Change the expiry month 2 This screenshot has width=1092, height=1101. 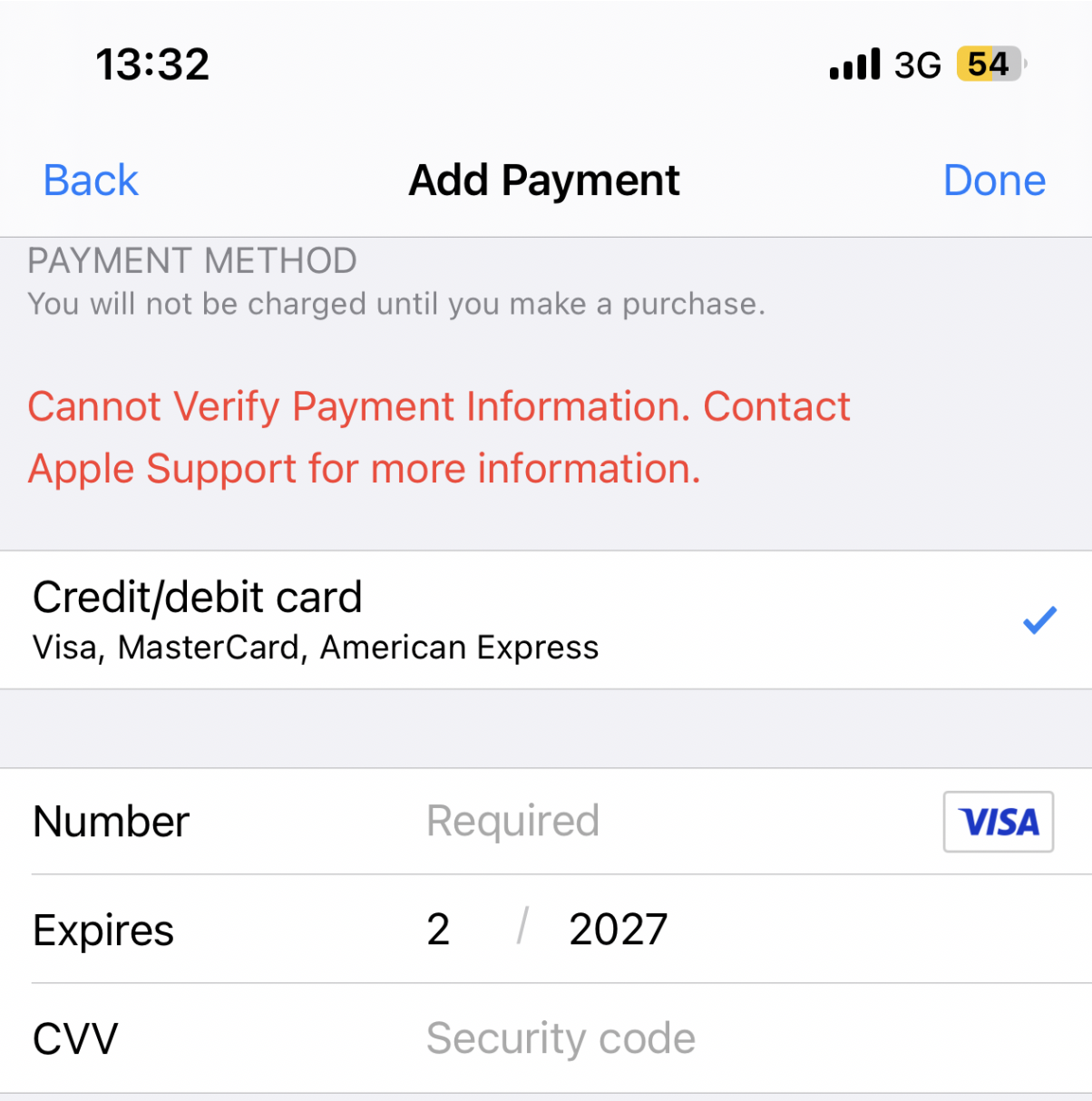[x=438, y=930]
